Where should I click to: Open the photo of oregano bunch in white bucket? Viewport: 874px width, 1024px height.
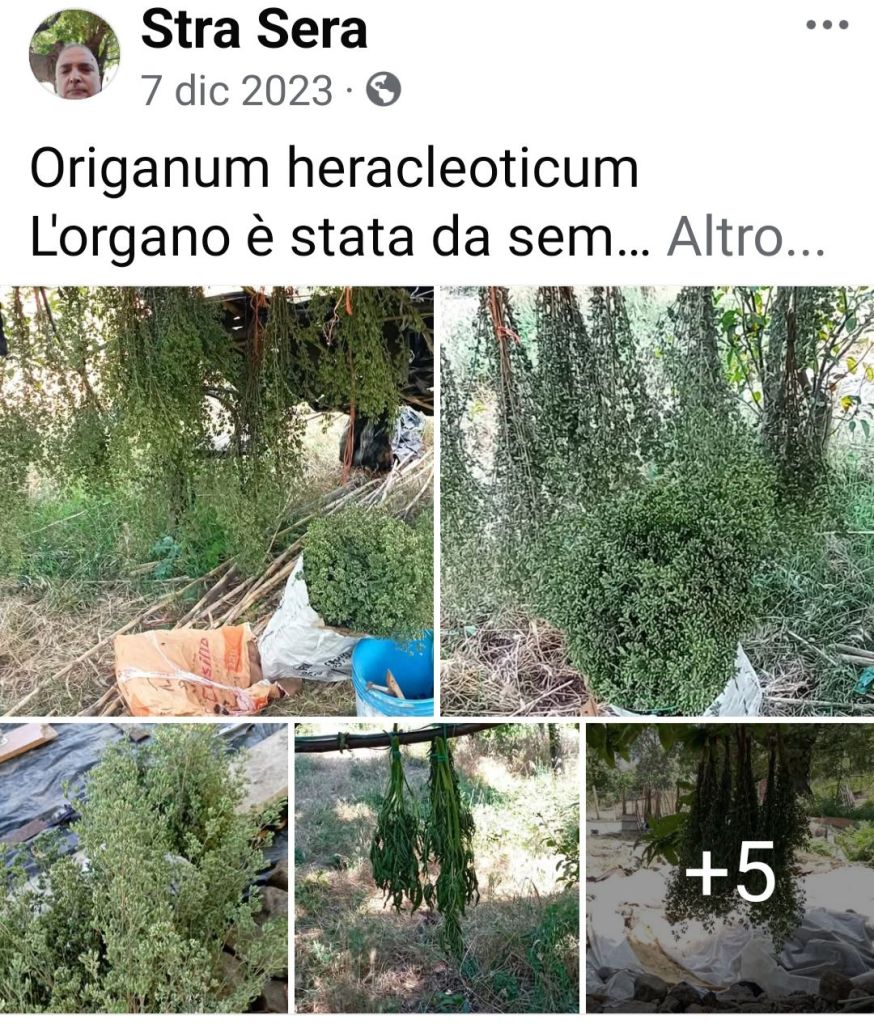click(x=657, y=501)
